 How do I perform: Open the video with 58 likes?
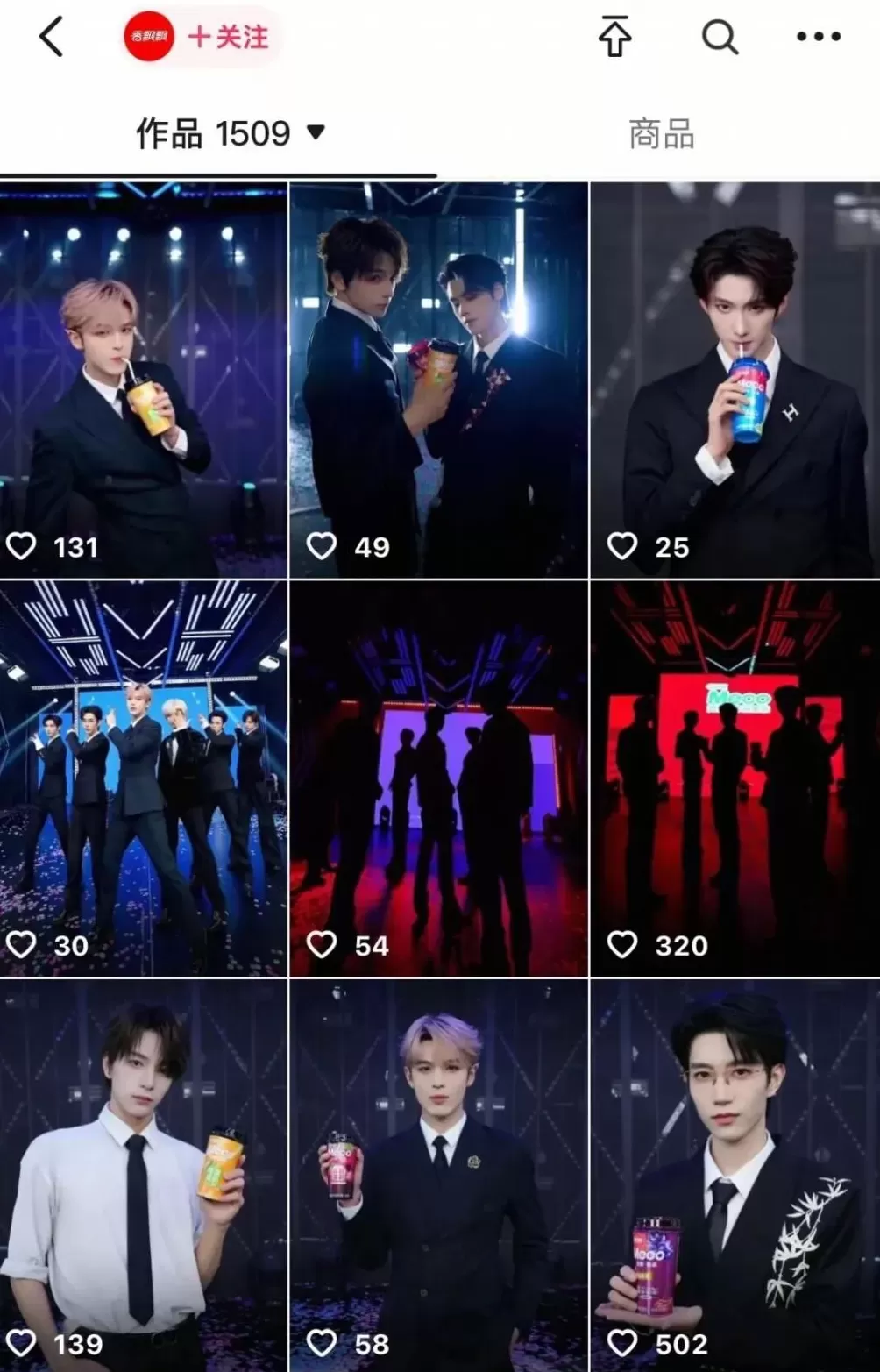click(x=438, y=1175)
